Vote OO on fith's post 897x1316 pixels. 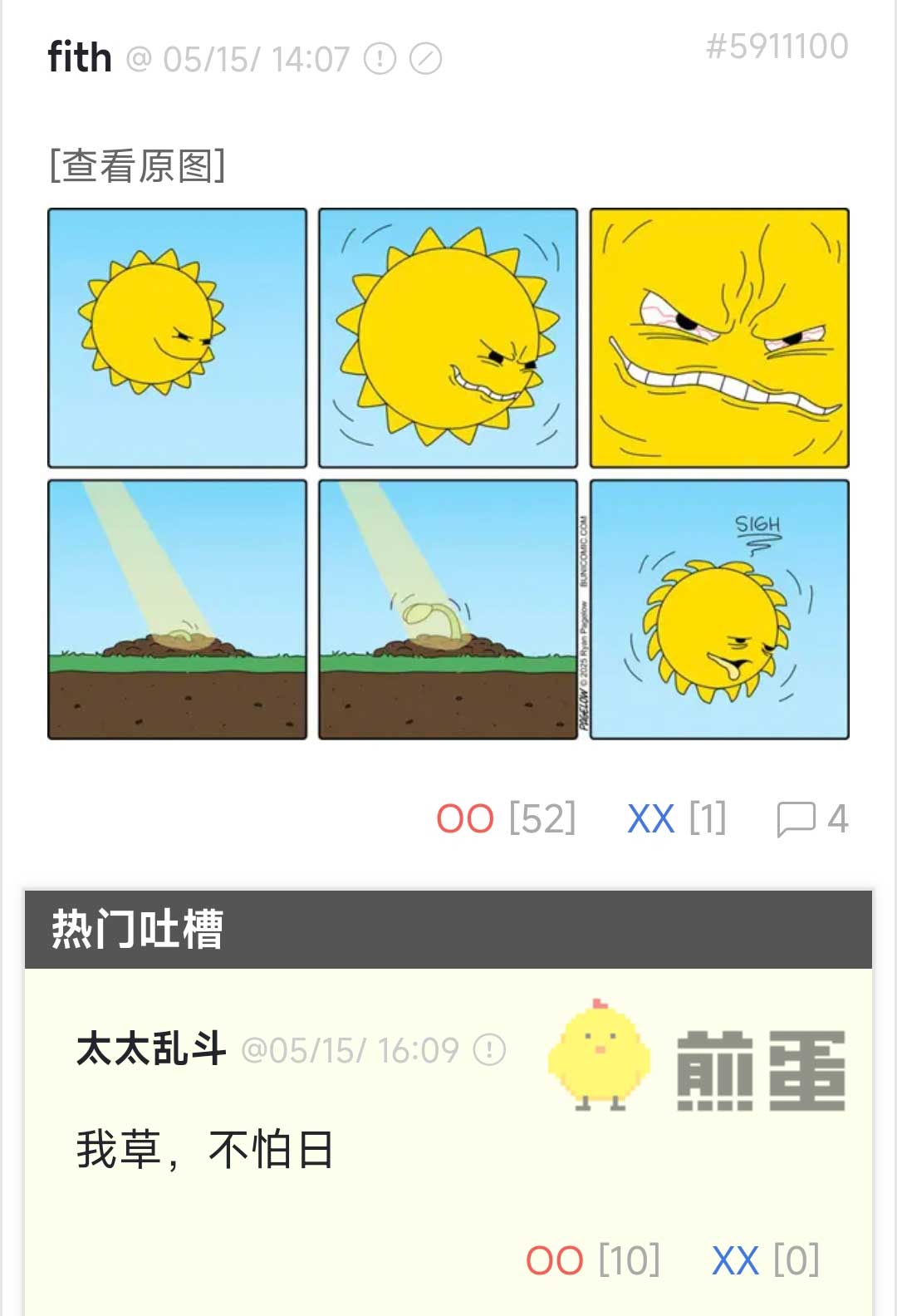click(x=466, y=819)
